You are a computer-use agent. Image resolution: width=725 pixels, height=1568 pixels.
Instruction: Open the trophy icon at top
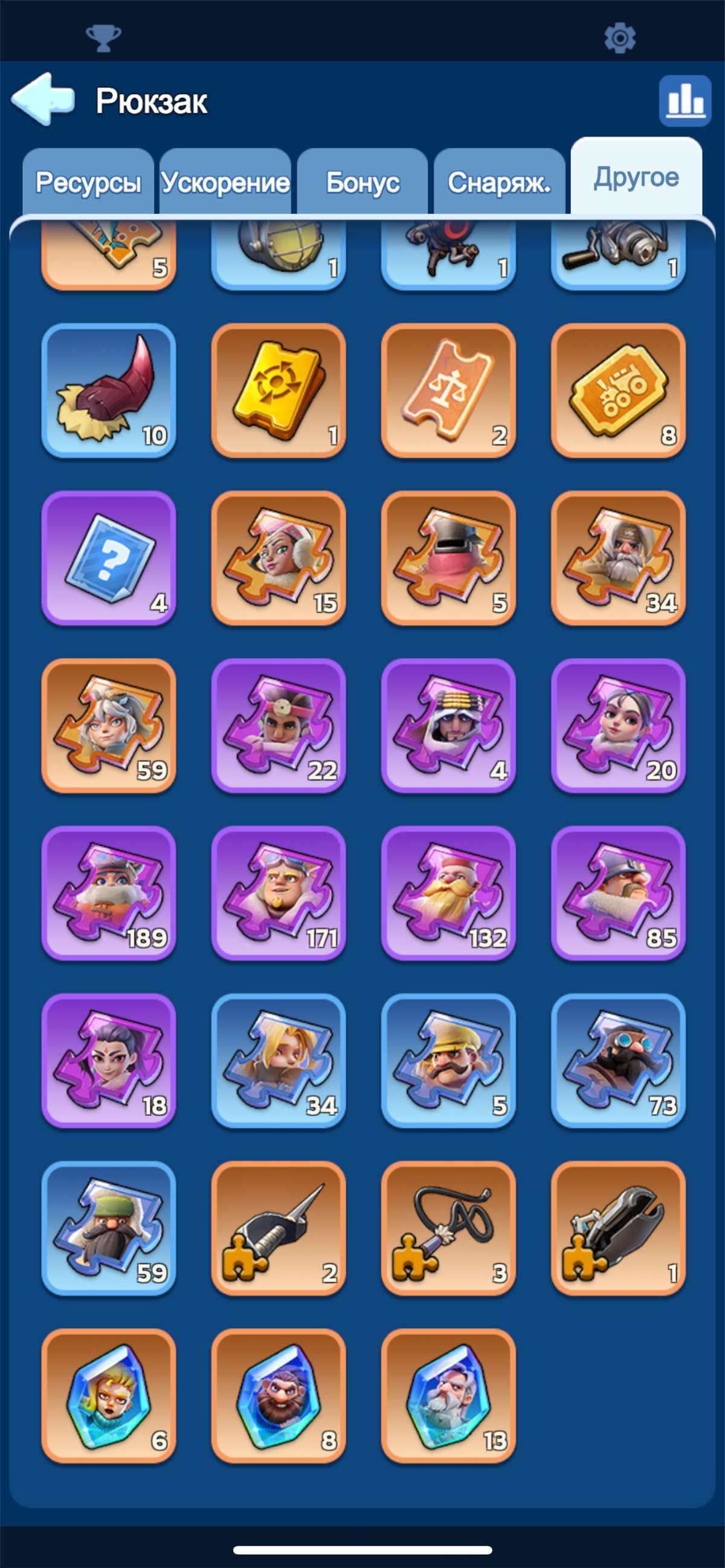[103, 37]
